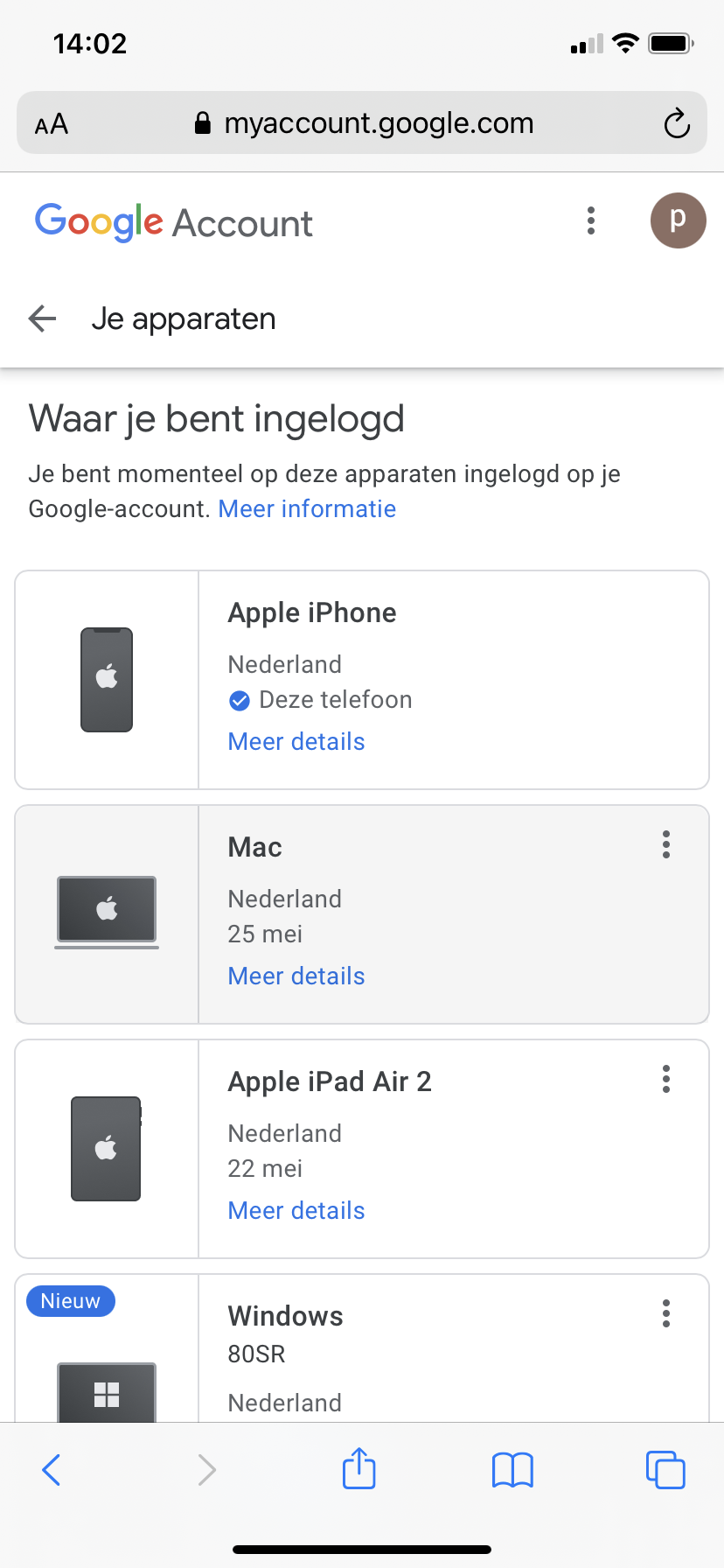Screen dimensions: 724x1568
Task: Navigate back in Safari toolbar
Action: (x=52, y=1470)
